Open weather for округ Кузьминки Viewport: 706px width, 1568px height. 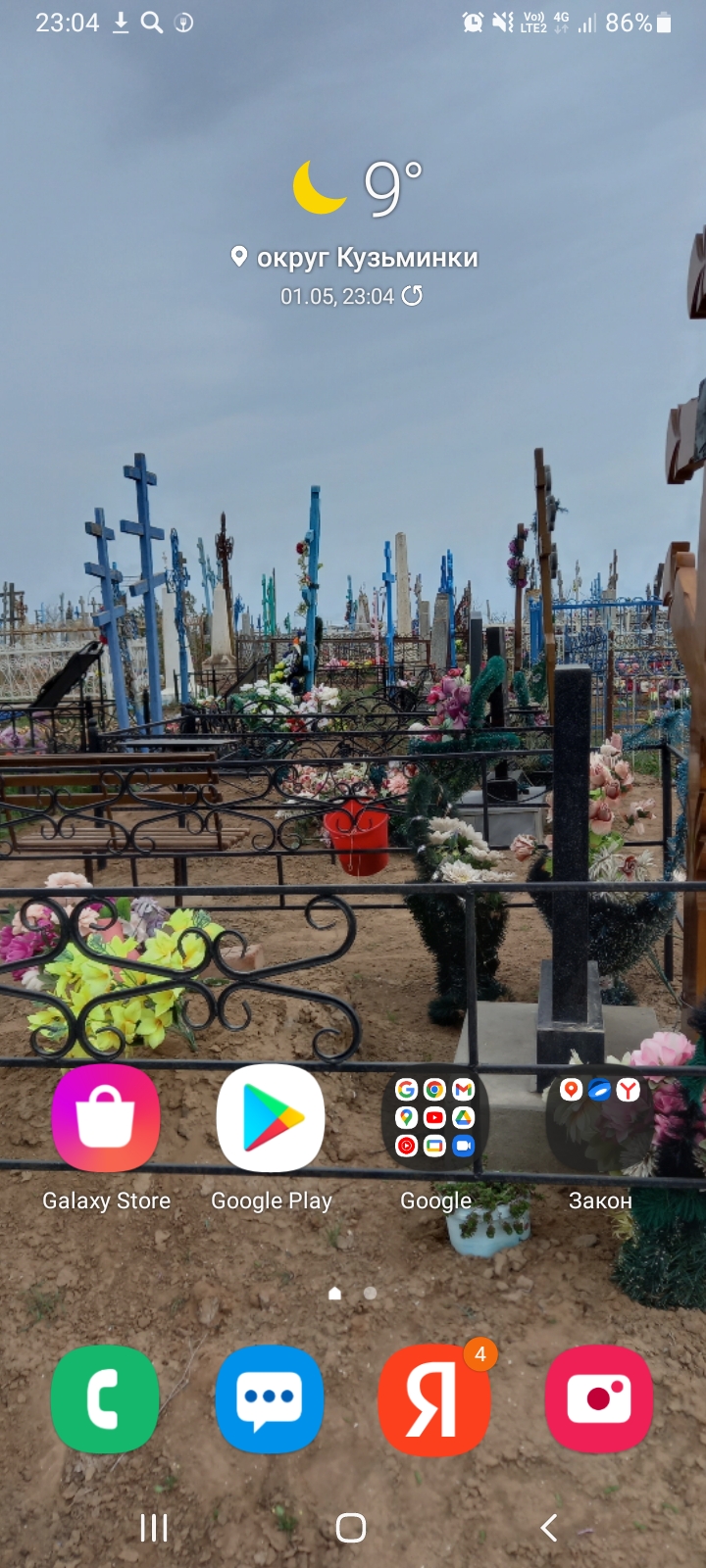(x=354, y=258)
